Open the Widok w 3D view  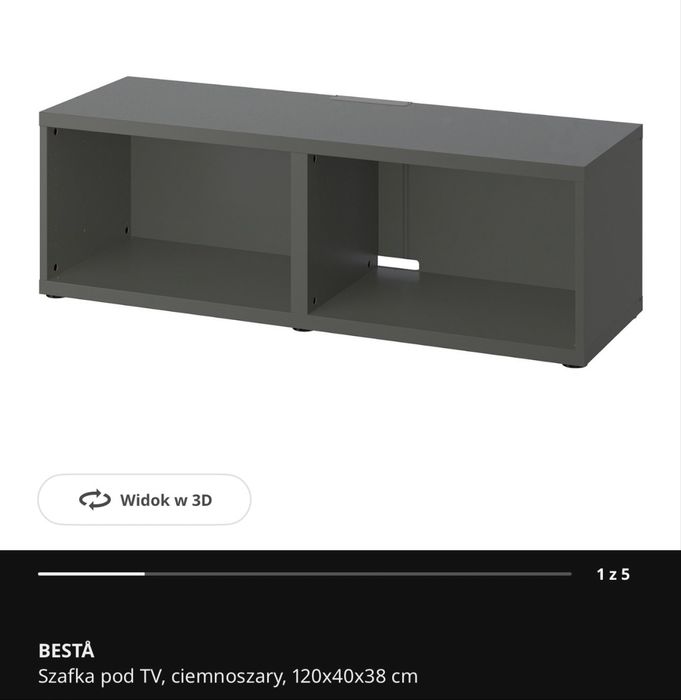pos(144,499)
